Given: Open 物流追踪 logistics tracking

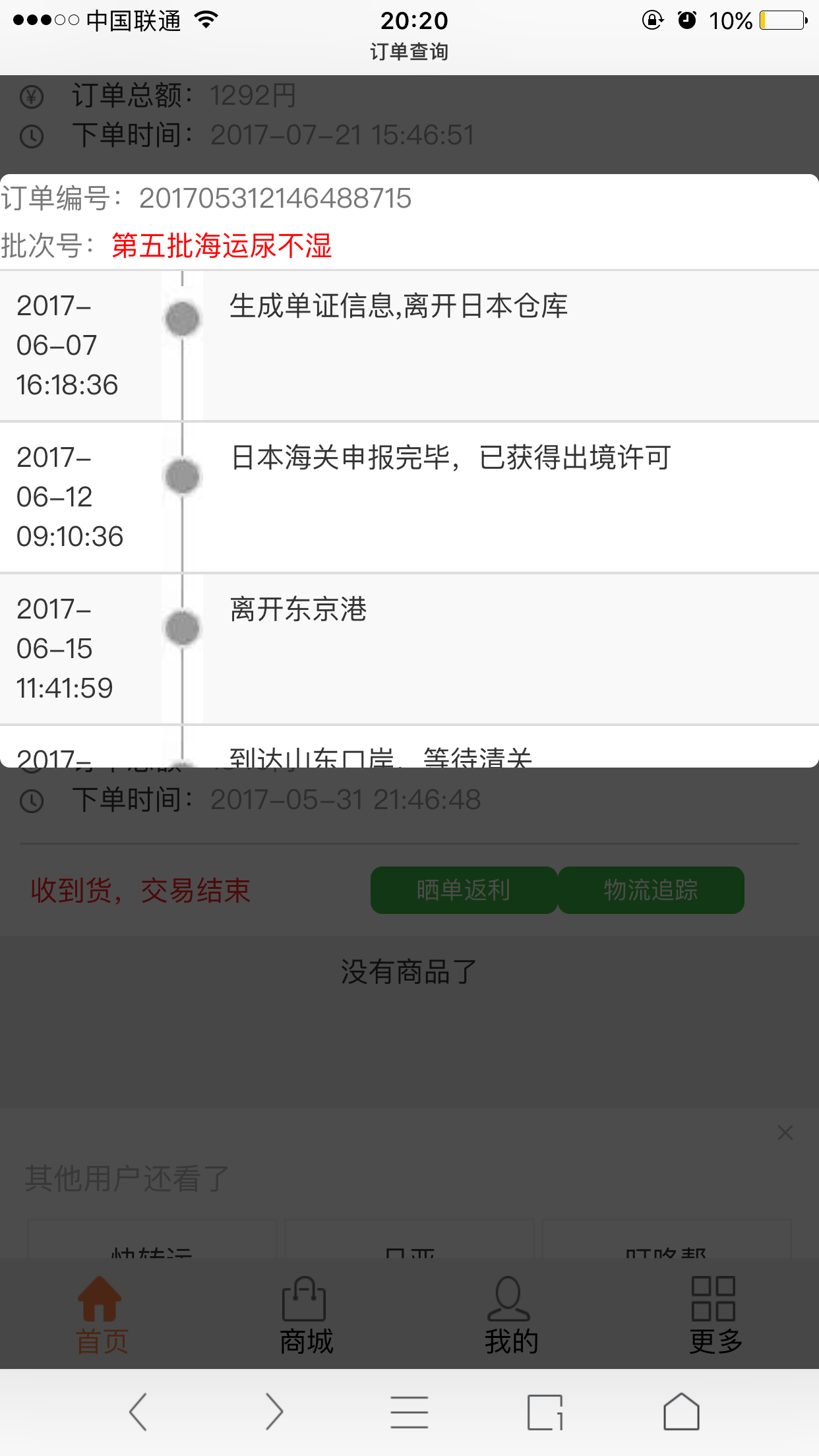Looking at the screenshot, I should [651, 890].
